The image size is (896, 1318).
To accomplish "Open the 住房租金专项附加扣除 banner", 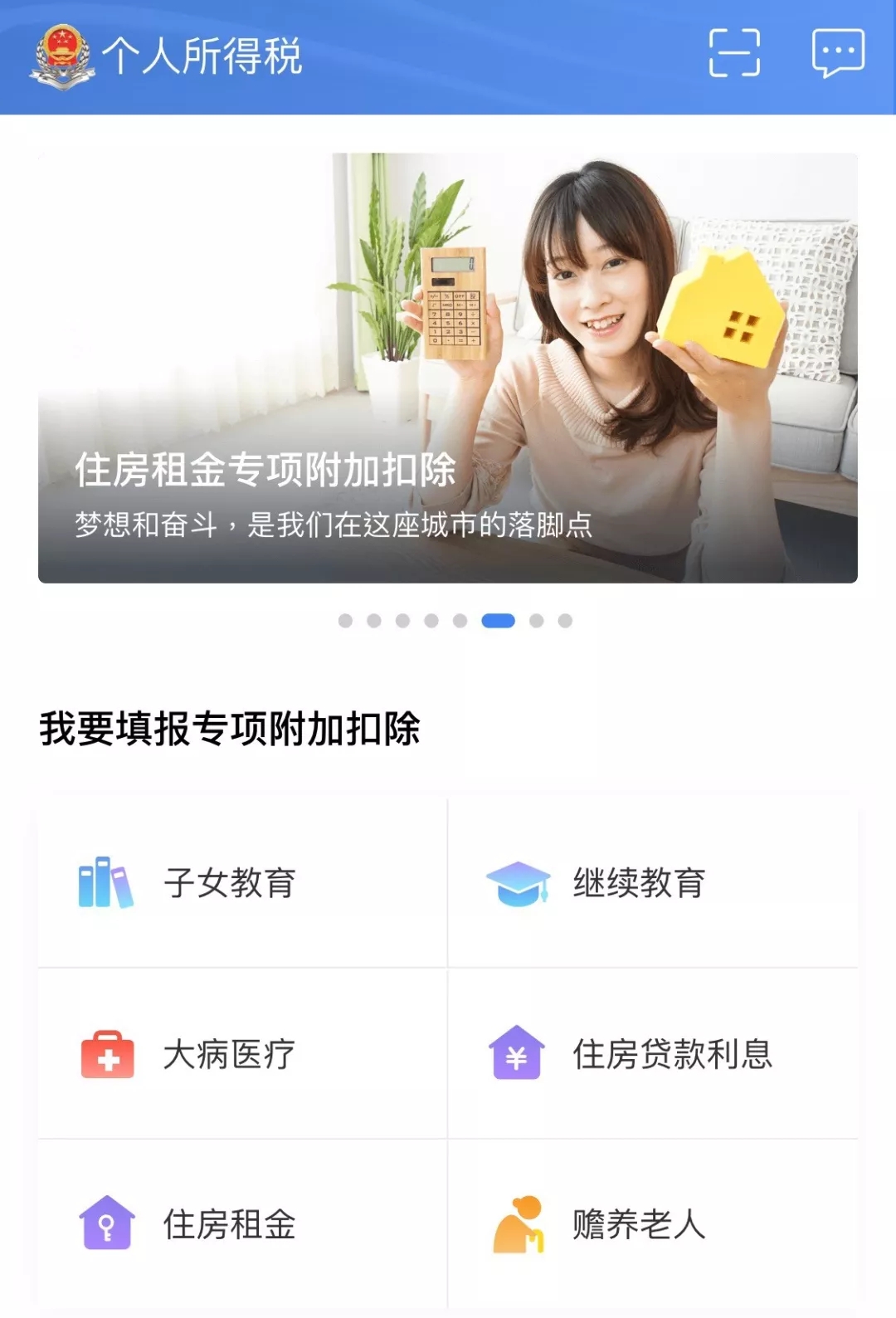I will (x=448, y=368).
